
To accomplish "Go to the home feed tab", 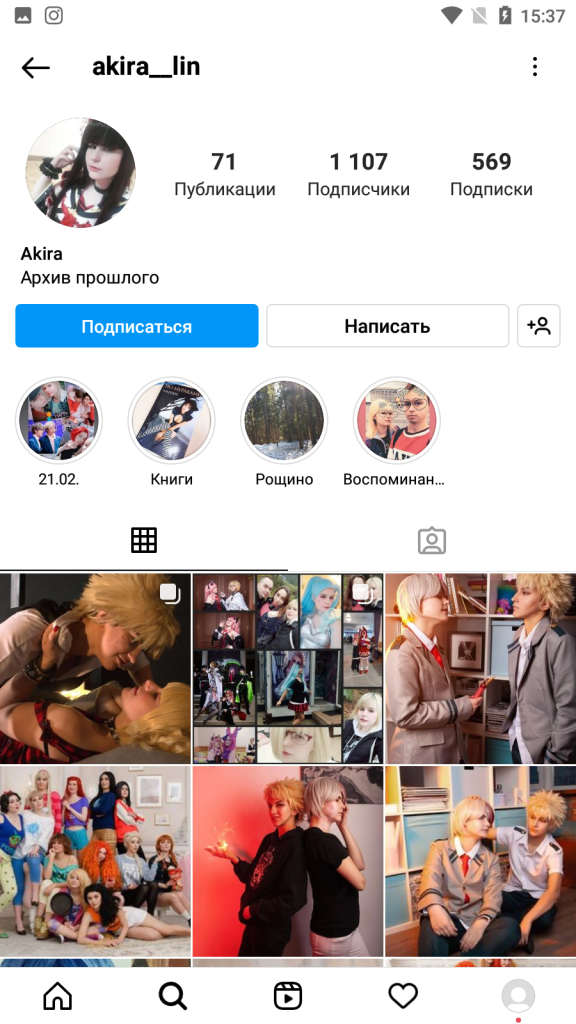I will point(57,996).
